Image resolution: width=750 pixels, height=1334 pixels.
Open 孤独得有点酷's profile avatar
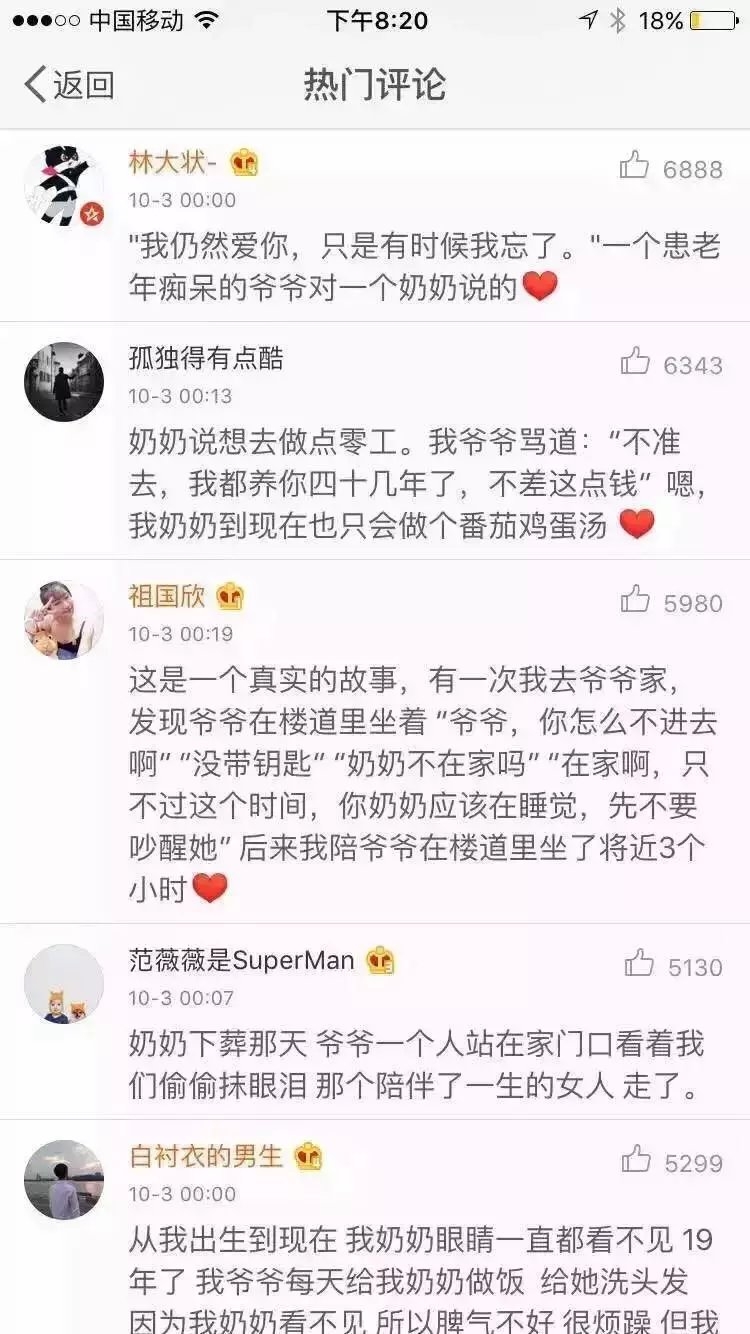[x=64, y=382]
